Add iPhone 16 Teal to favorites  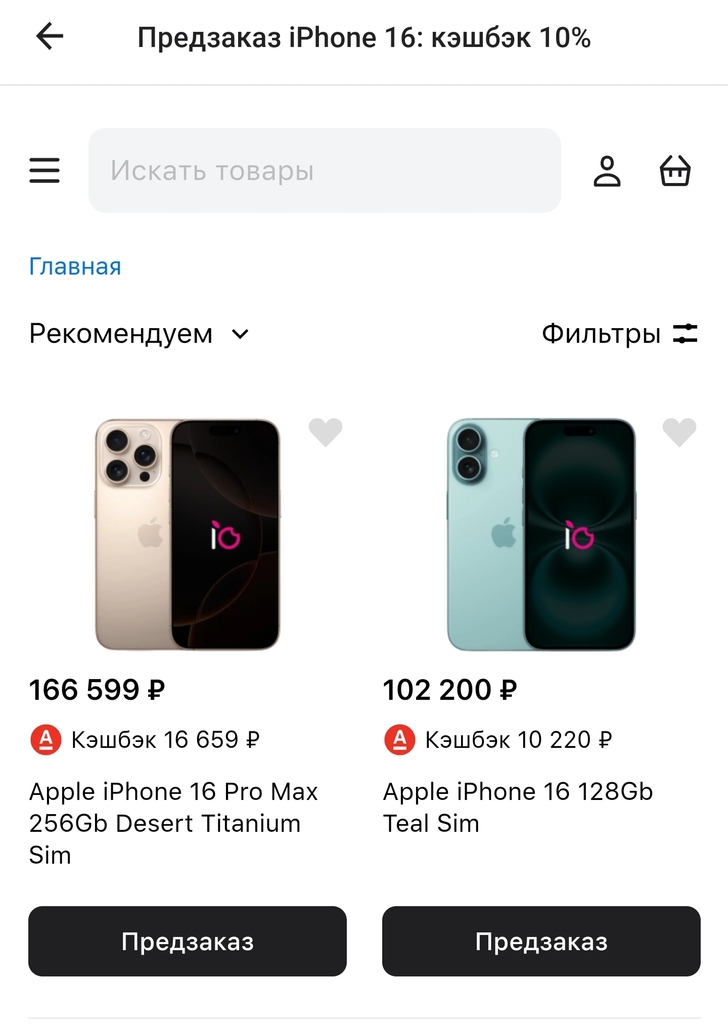pos(679,432)
